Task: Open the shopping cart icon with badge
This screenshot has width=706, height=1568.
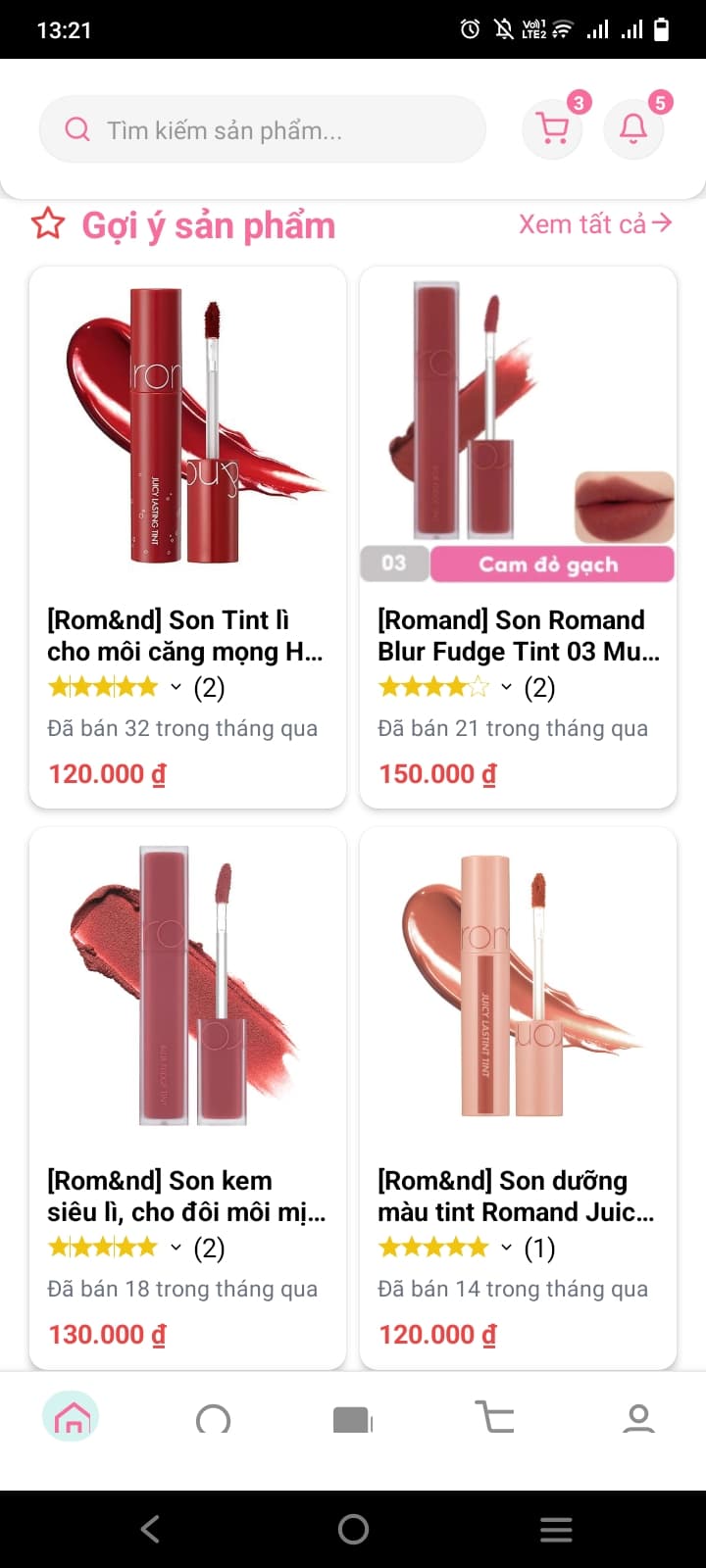Action: [x=553, y=128]
